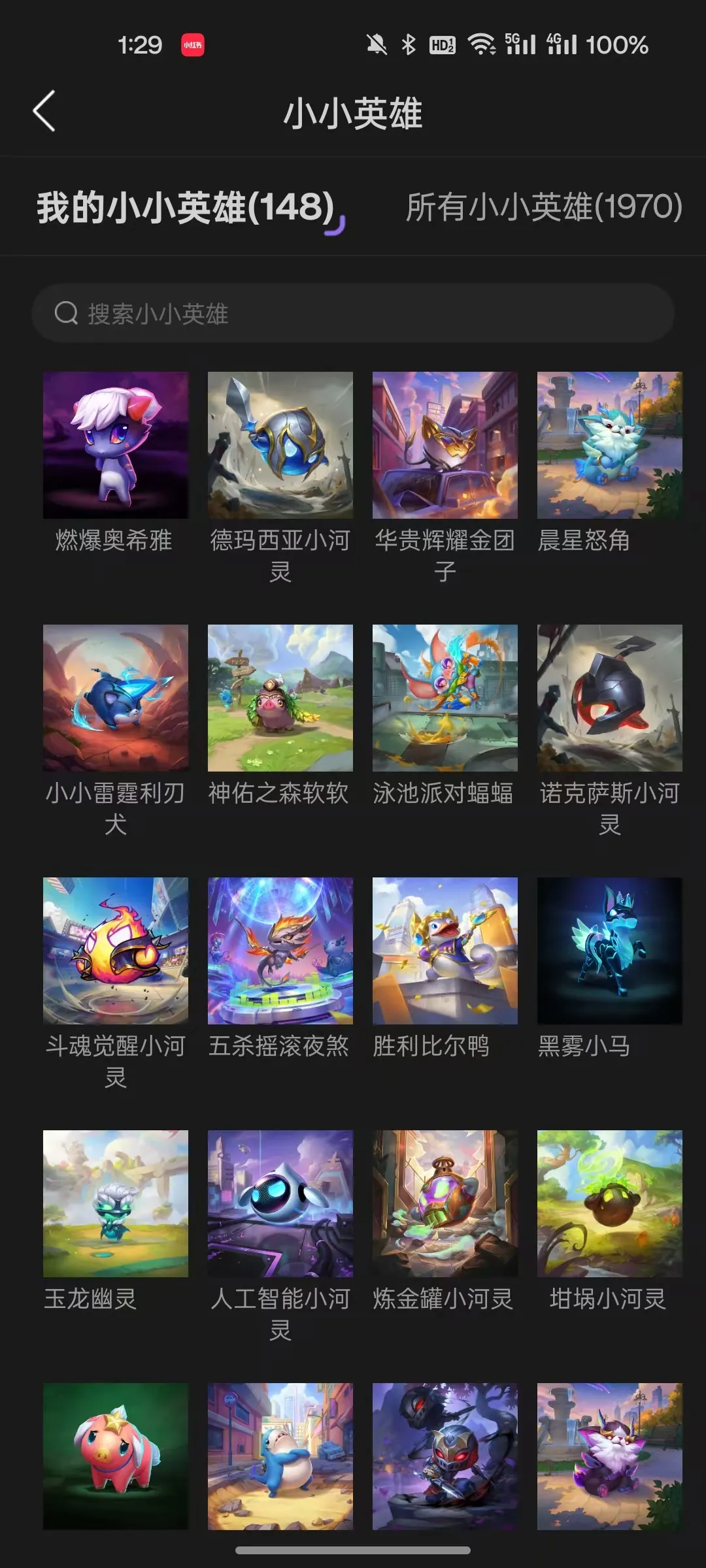Tap the 搜索小小英雄 search box
This screenshot has height=1568, width=706.
[353, 313]
